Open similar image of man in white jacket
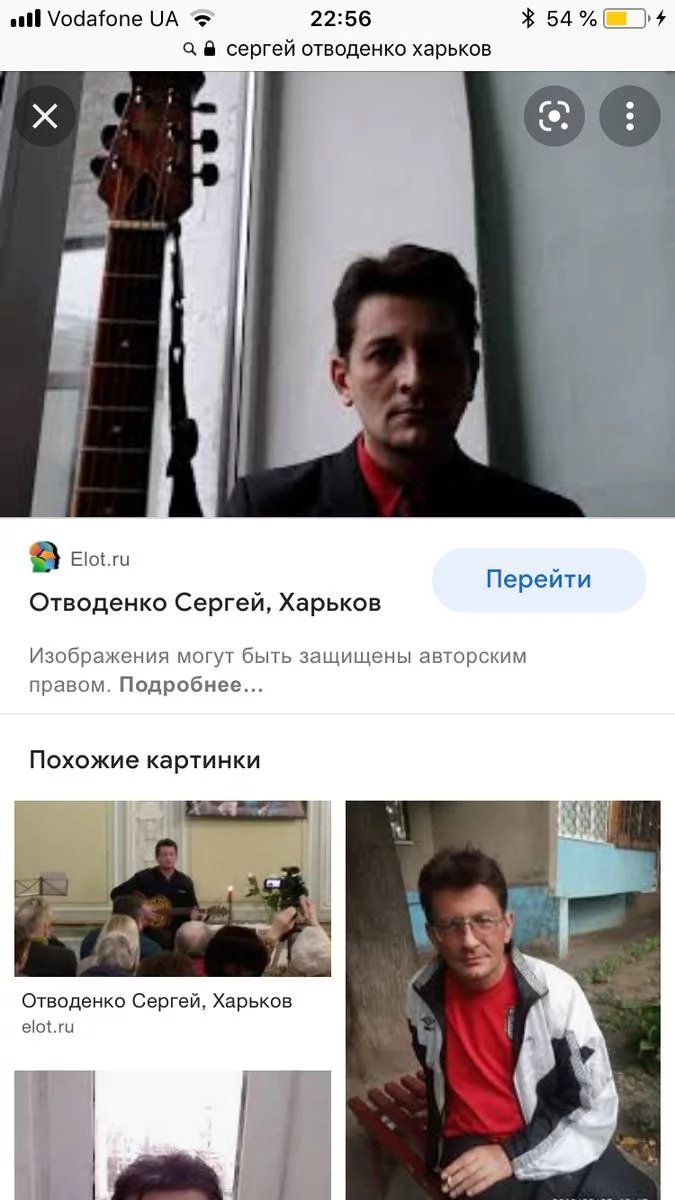Viewport: 675px width, 1200px height. click(503, 1000)
